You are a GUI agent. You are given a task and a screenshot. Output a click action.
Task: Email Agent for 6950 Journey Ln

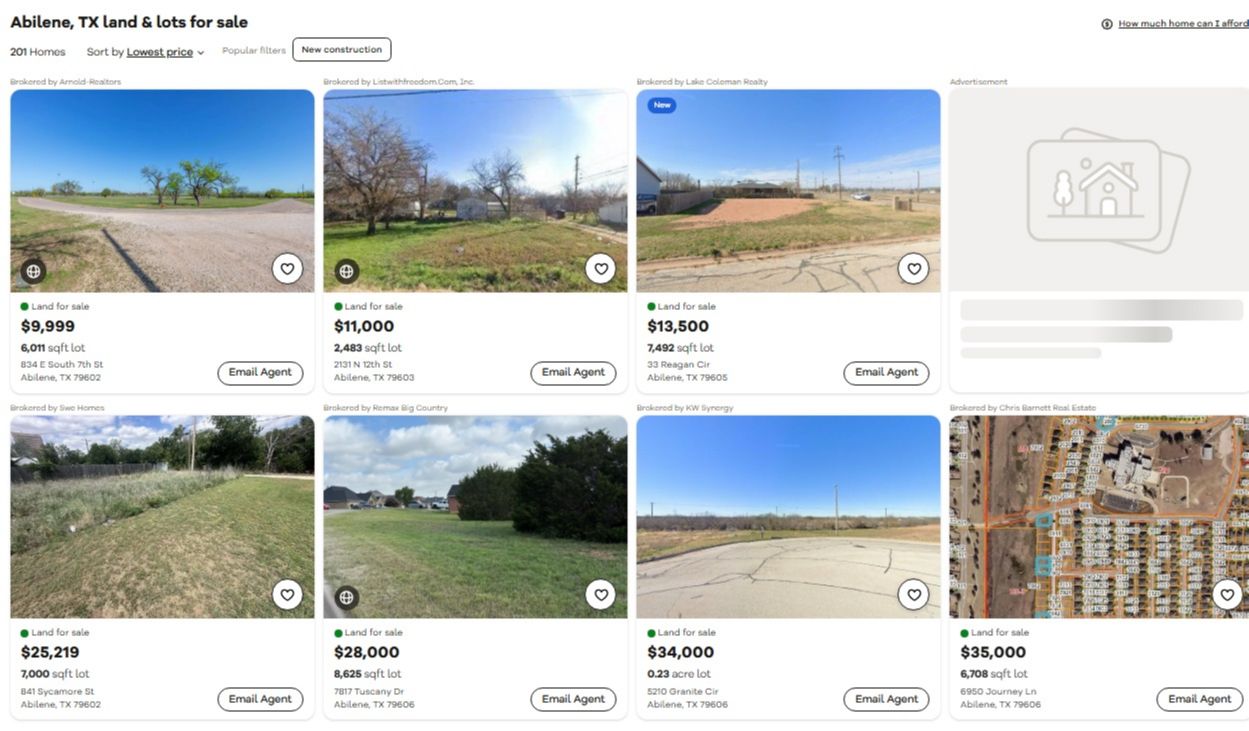point(1199,699)
